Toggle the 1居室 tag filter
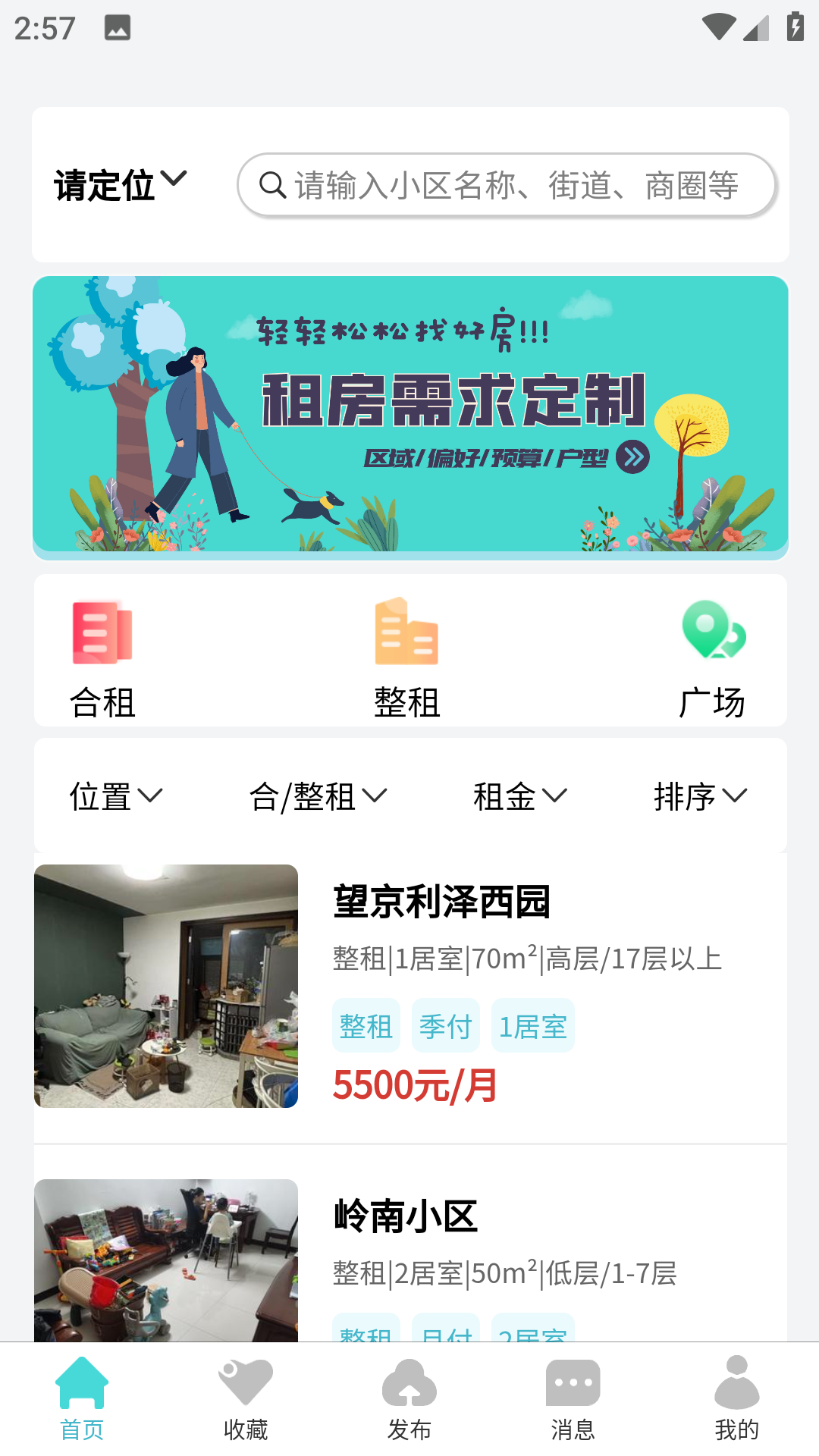 [x=533, y=1025]
